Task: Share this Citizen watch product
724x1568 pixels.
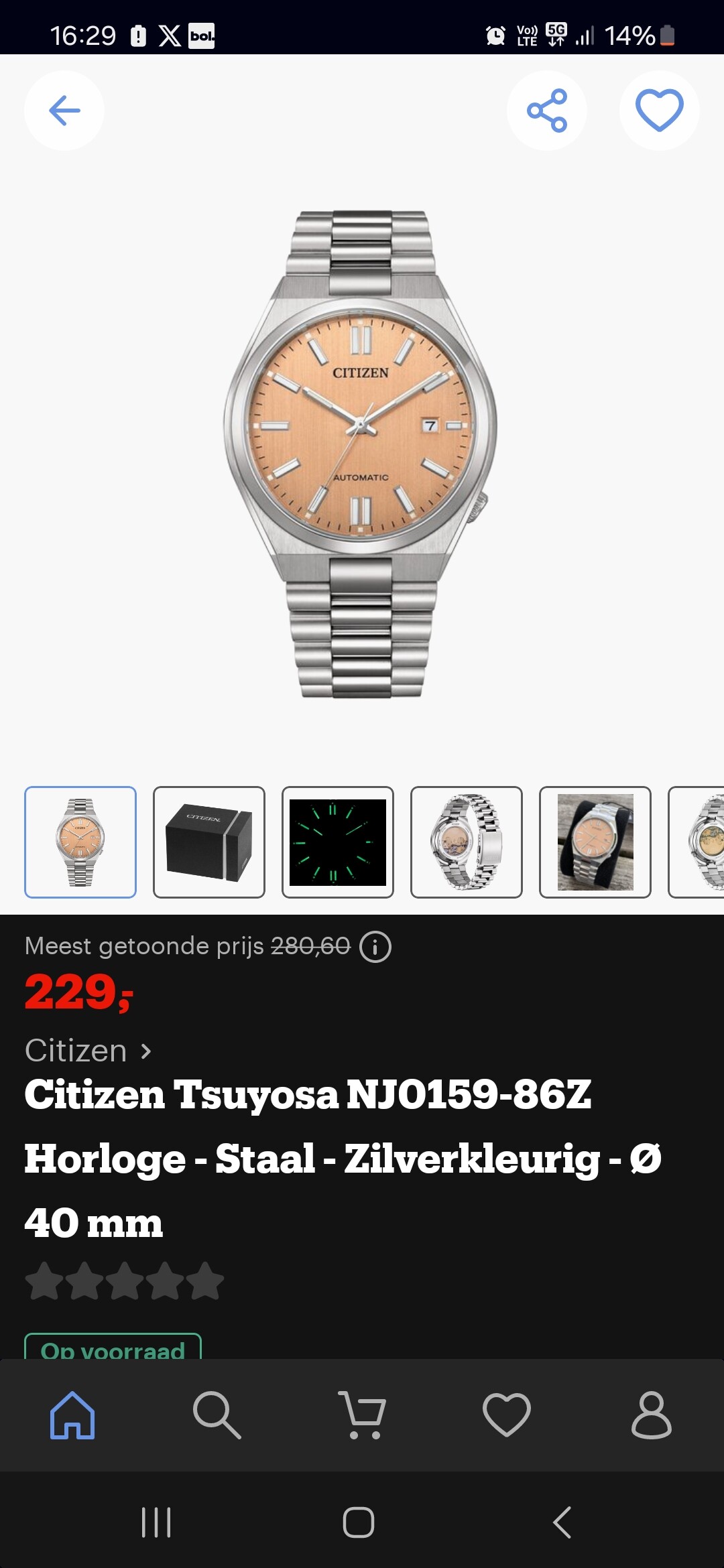Action: (547, 111)
